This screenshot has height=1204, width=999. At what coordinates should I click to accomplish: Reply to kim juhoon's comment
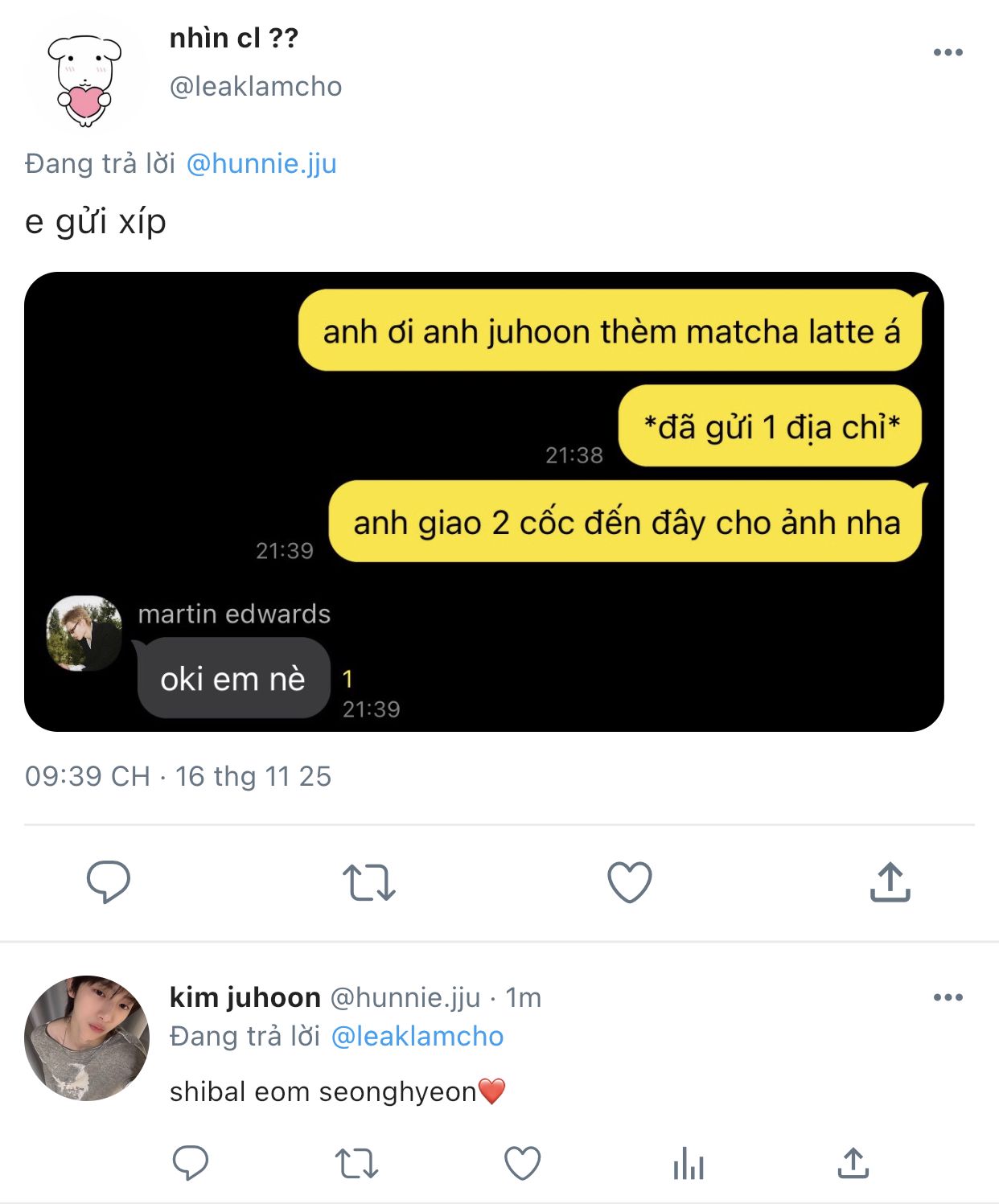tap(191, 1163)
